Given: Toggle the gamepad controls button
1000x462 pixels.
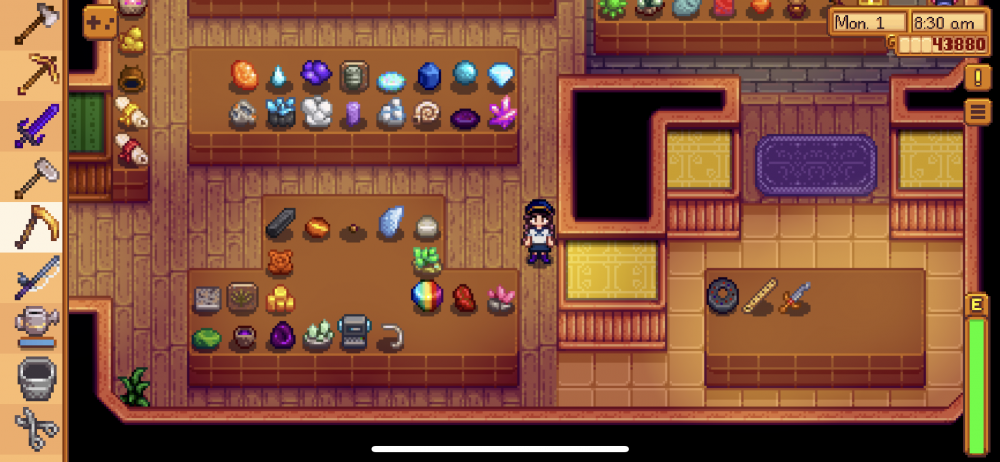Looking at the screenshot, I should tap(99, 21).
